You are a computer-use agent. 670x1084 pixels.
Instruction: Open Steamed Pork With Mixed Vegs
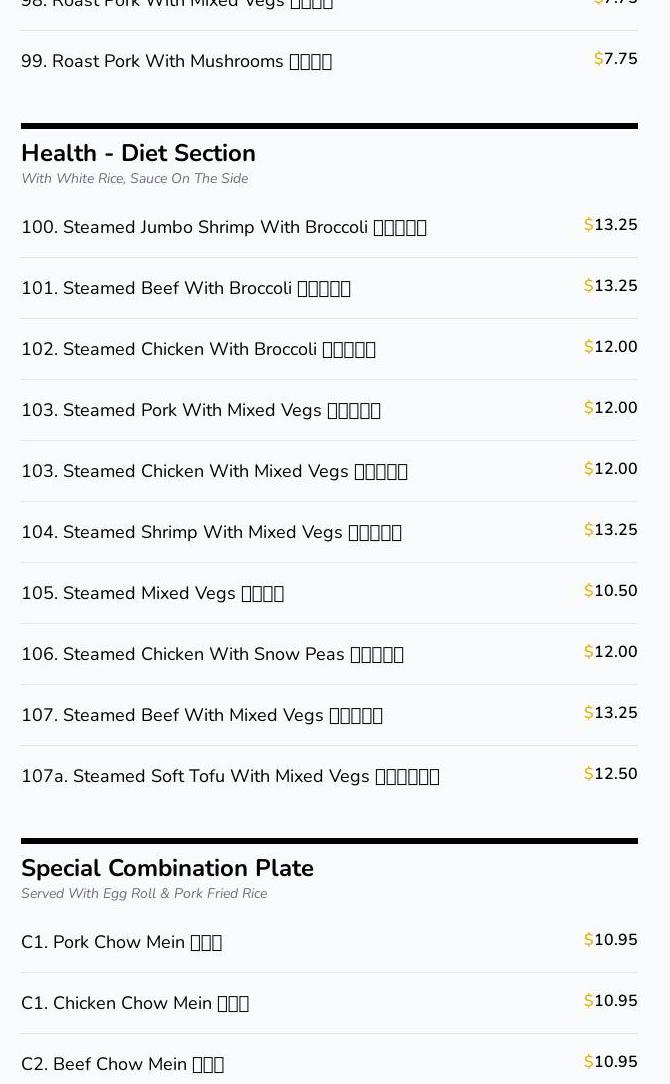(200, 410)
